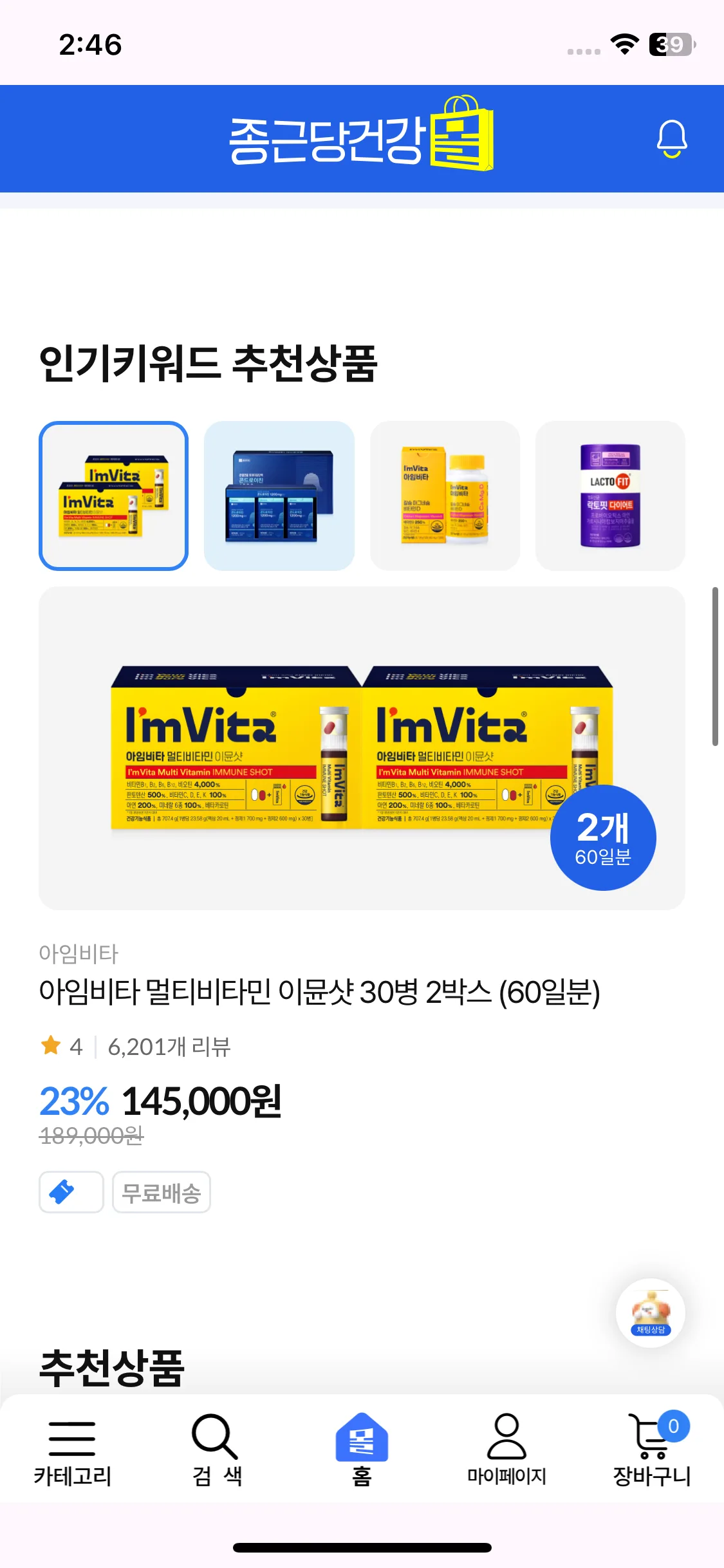The width and height of the screenshot is (724, 1568).
Task: Open the 채팅상담 chat support button
Action: click(x=650, y=1313)
